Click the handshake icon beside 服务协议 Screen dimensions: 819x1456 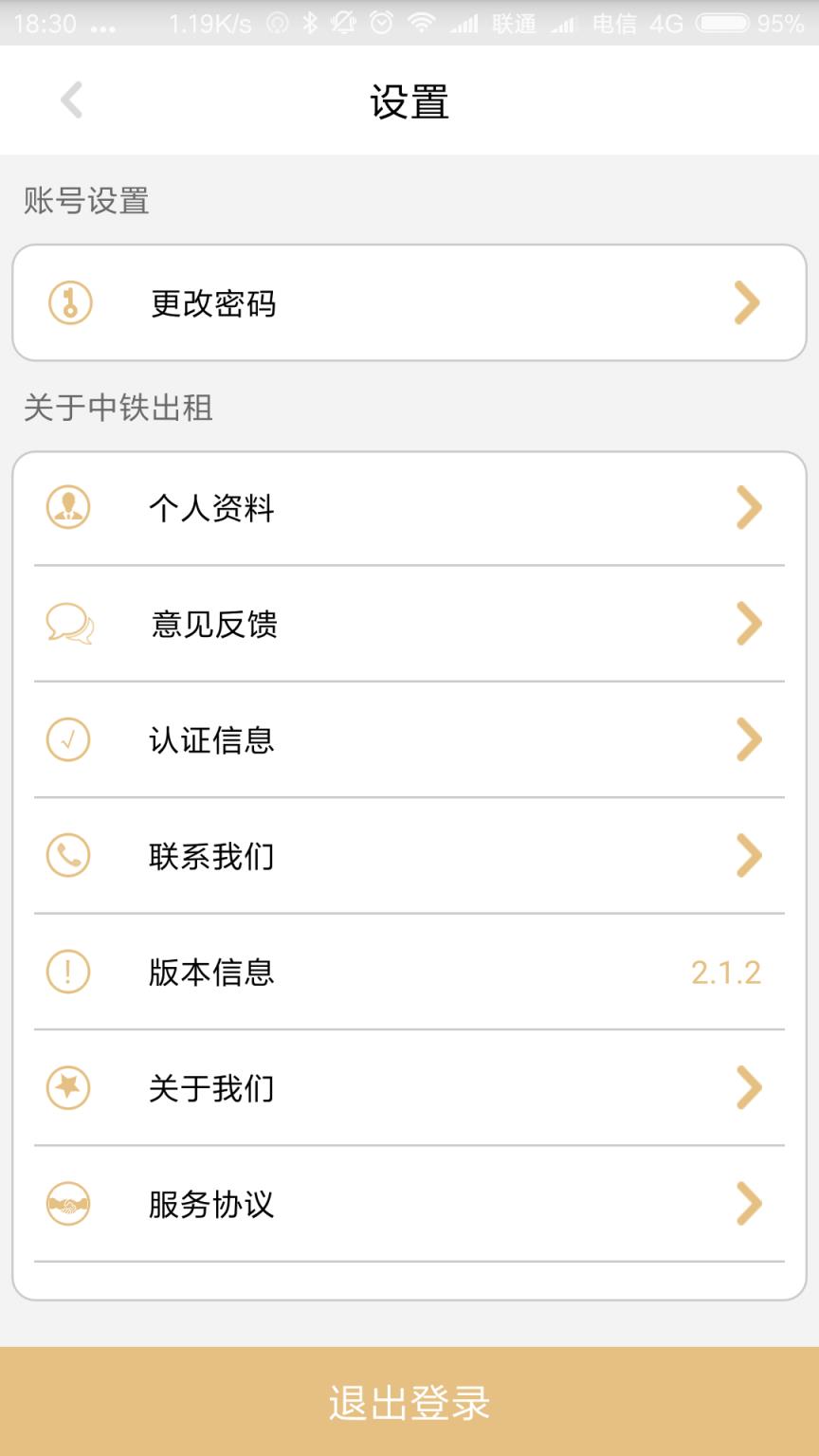[67, 1205]
